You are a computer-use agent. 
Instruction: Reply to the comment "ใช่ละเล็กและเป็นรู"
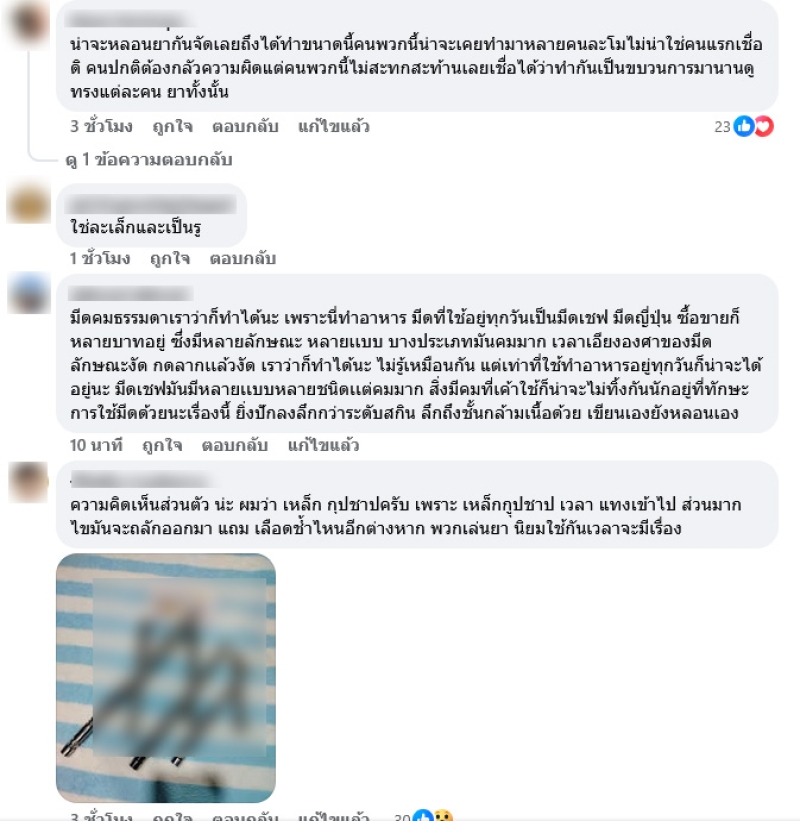point(242,258)
